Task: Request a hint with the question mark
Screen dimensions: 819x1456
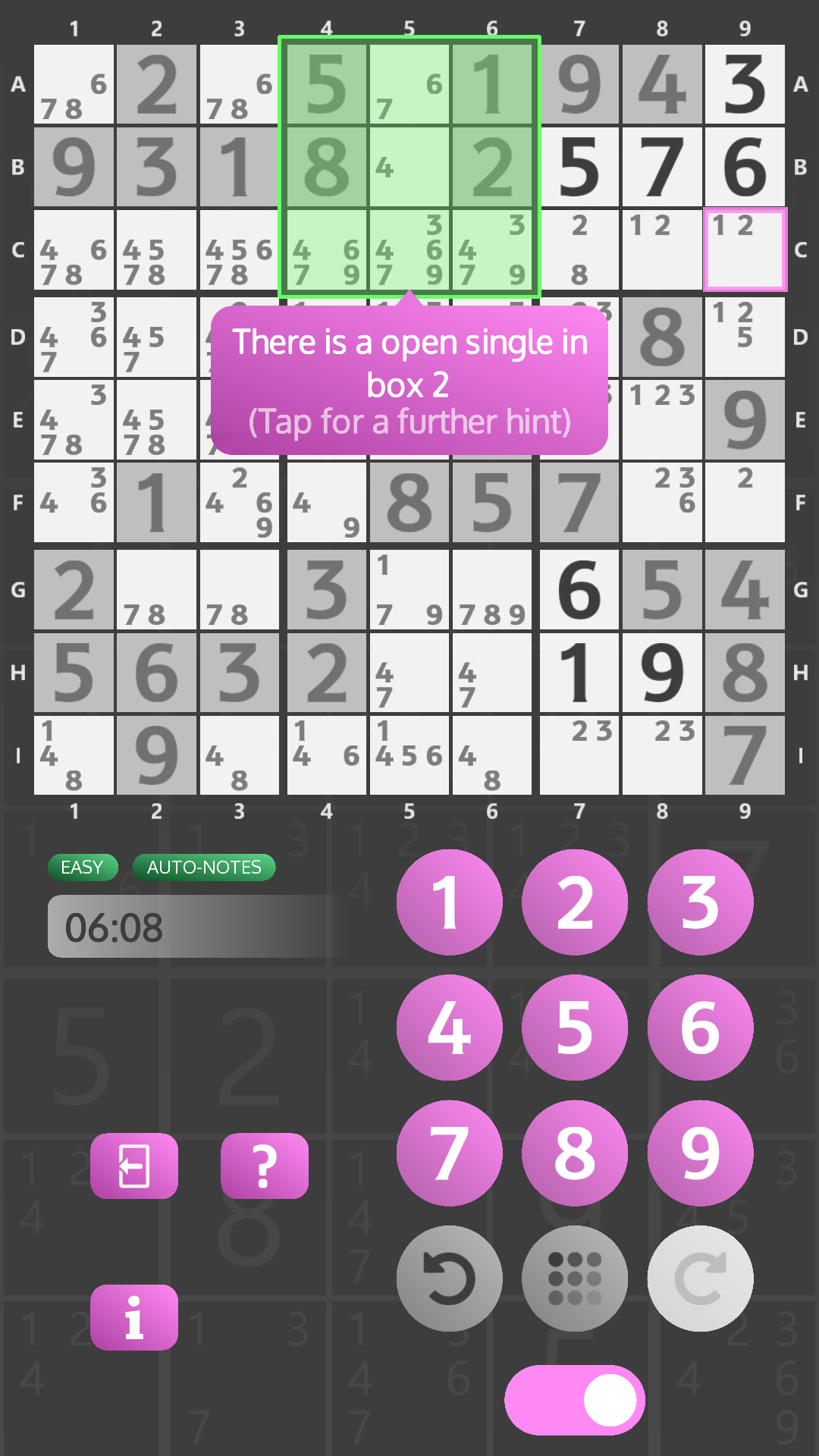Action: [x=264, y=1166]
